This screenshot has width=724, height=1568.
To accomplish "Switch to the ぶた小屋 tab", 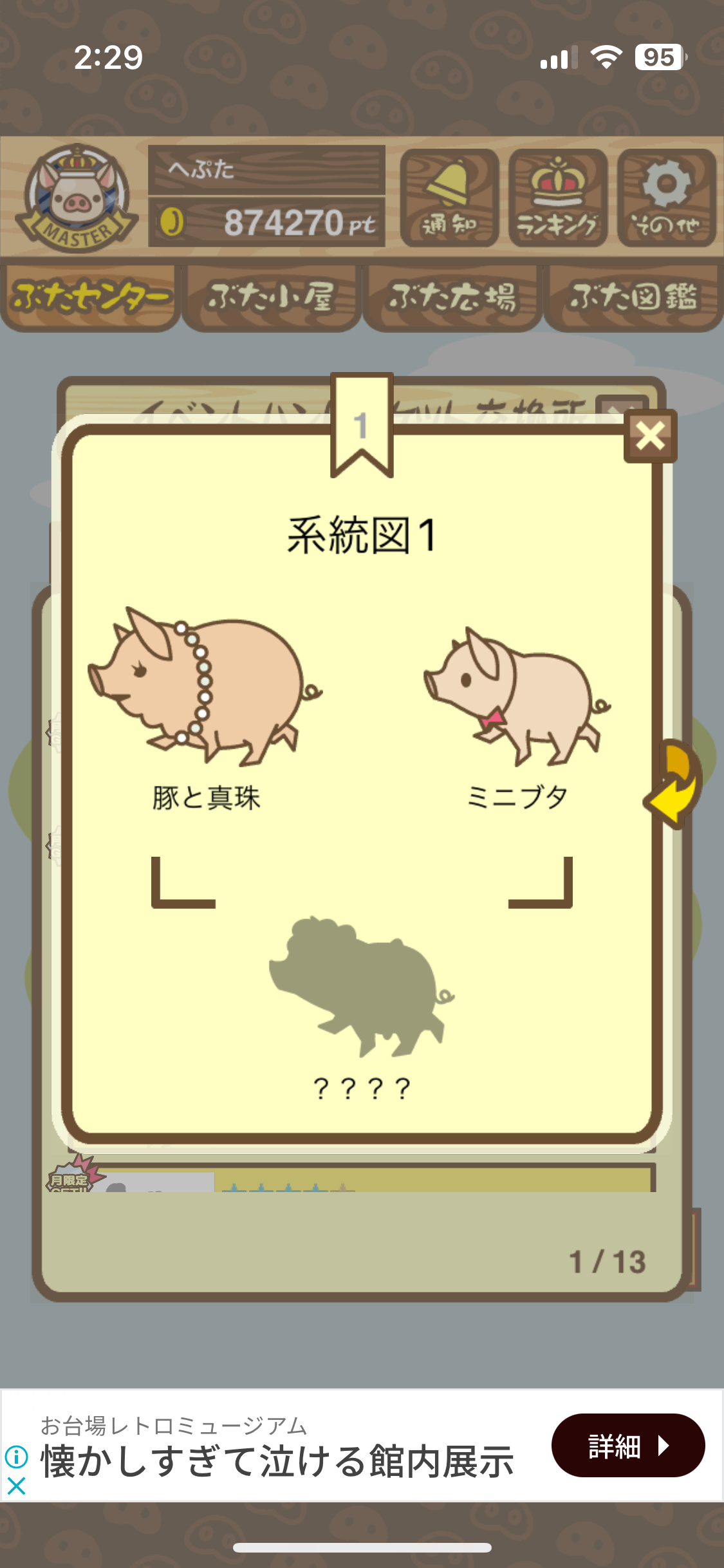I will pyautogui.click(x=271, y=297).
